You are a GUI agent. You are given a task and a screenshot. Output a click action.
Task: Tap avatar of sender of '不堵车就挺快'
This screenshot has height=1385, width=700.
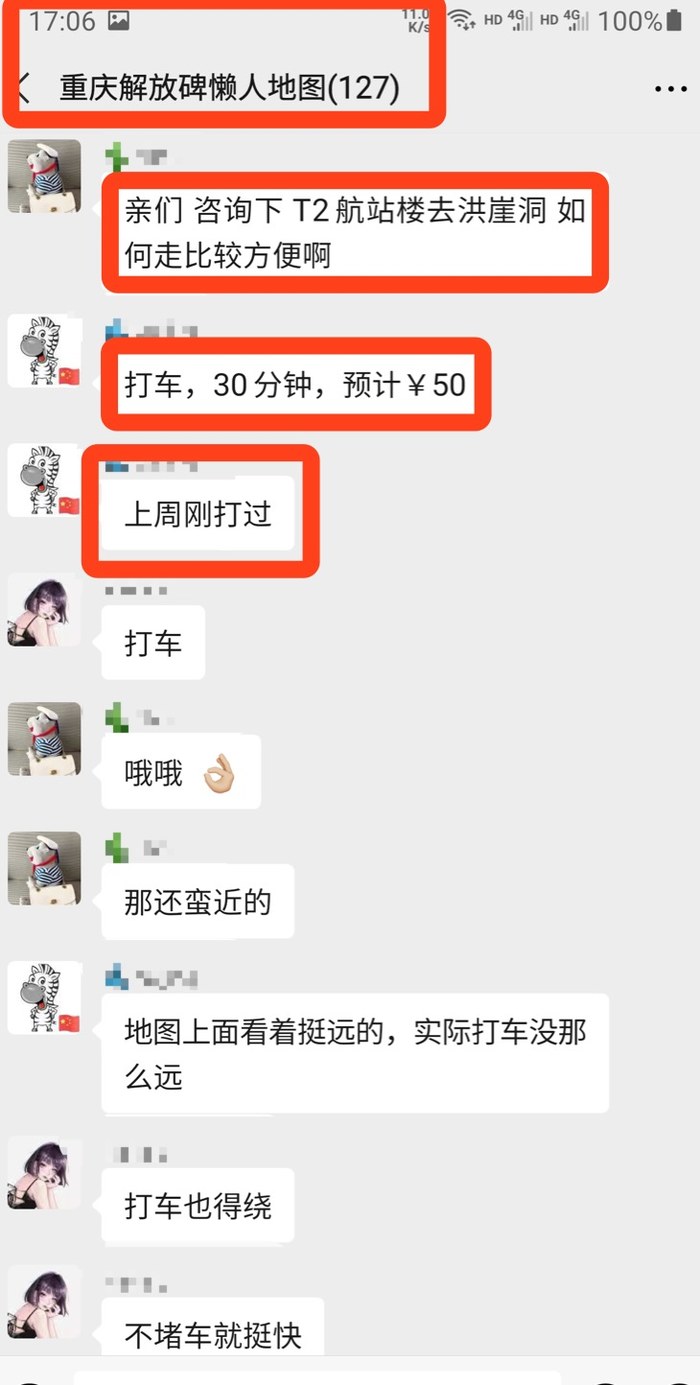click(44, 1302)
